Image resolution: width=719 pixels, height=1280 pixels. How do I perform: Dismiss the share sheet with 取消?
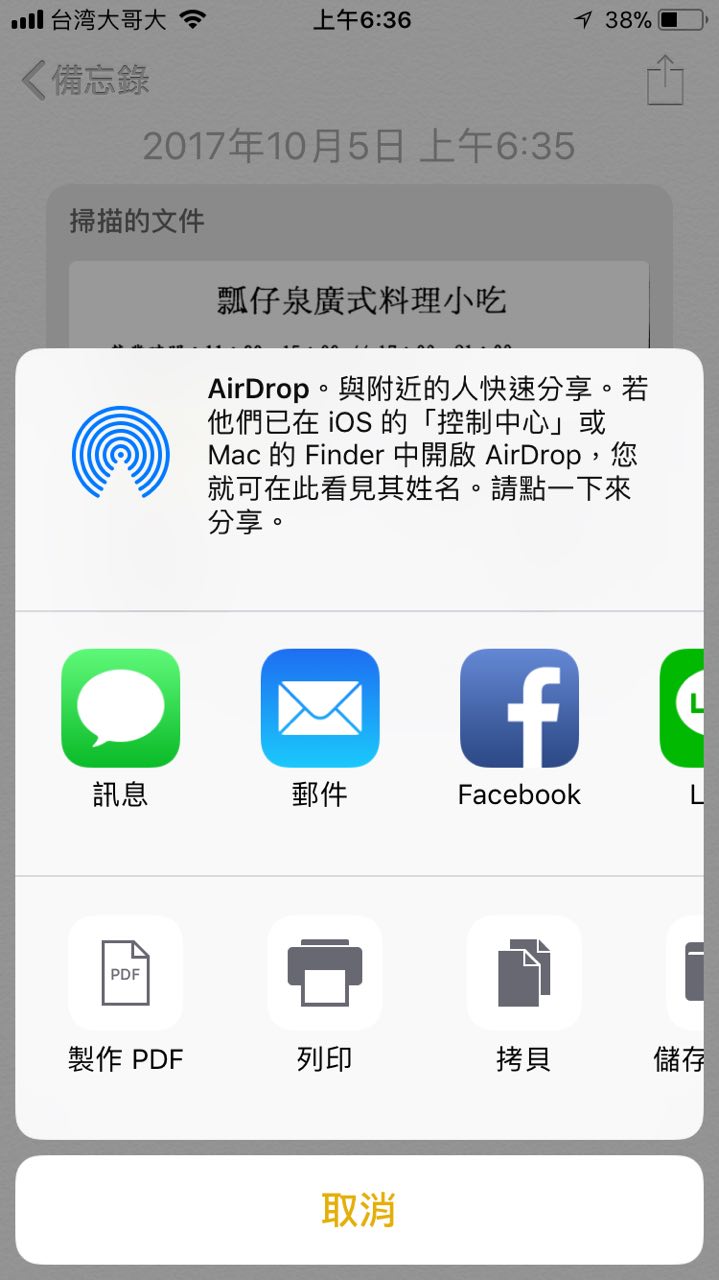click(x=359, y=1210)
